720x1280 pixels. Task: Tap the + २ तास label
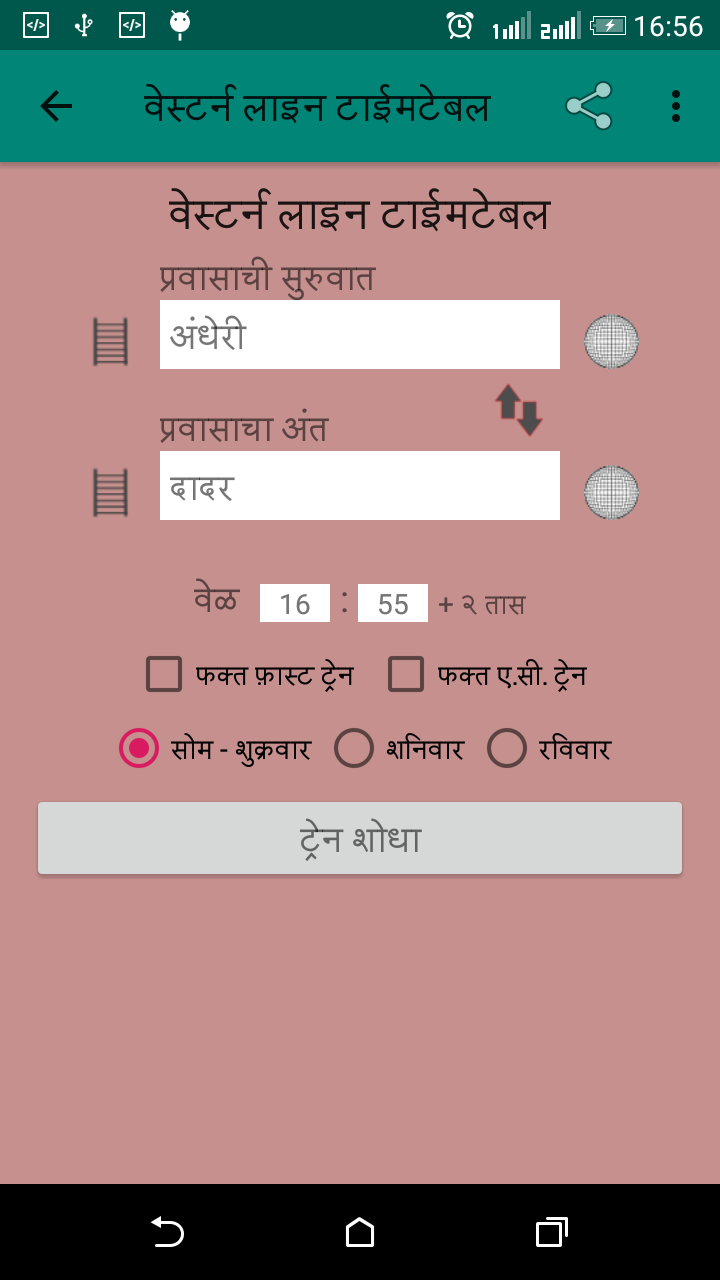483,602
